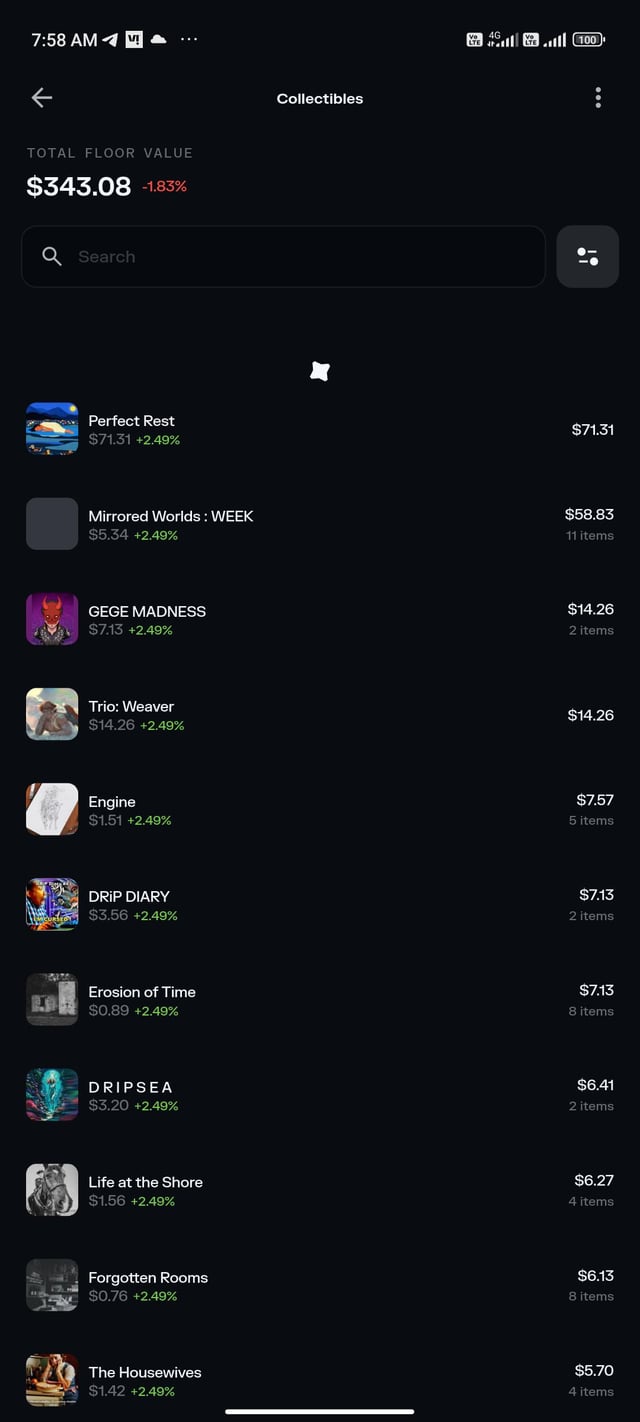View the GEGE MADNESS collection

[x=320, y=619]
